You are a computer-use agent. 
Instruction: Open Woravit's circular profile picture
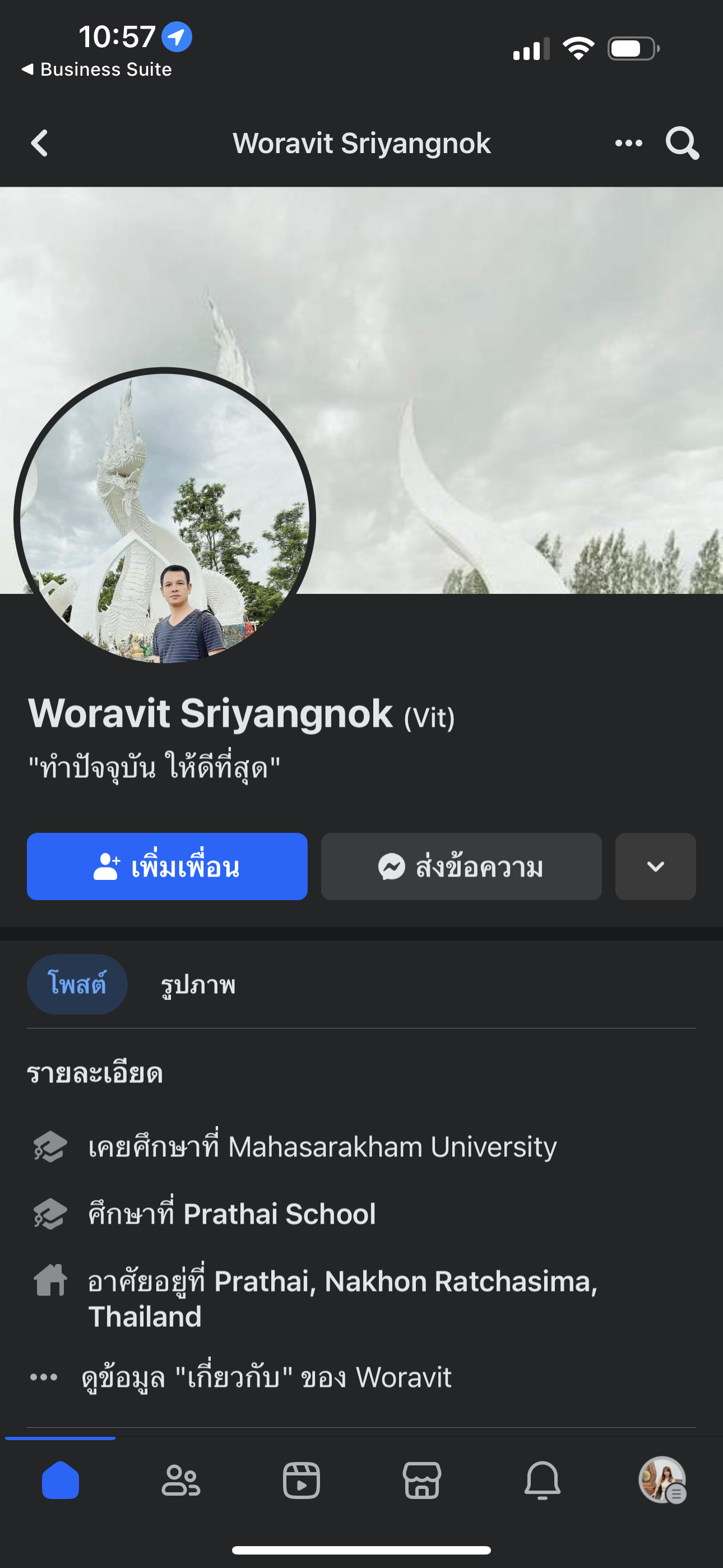(164, 518)
